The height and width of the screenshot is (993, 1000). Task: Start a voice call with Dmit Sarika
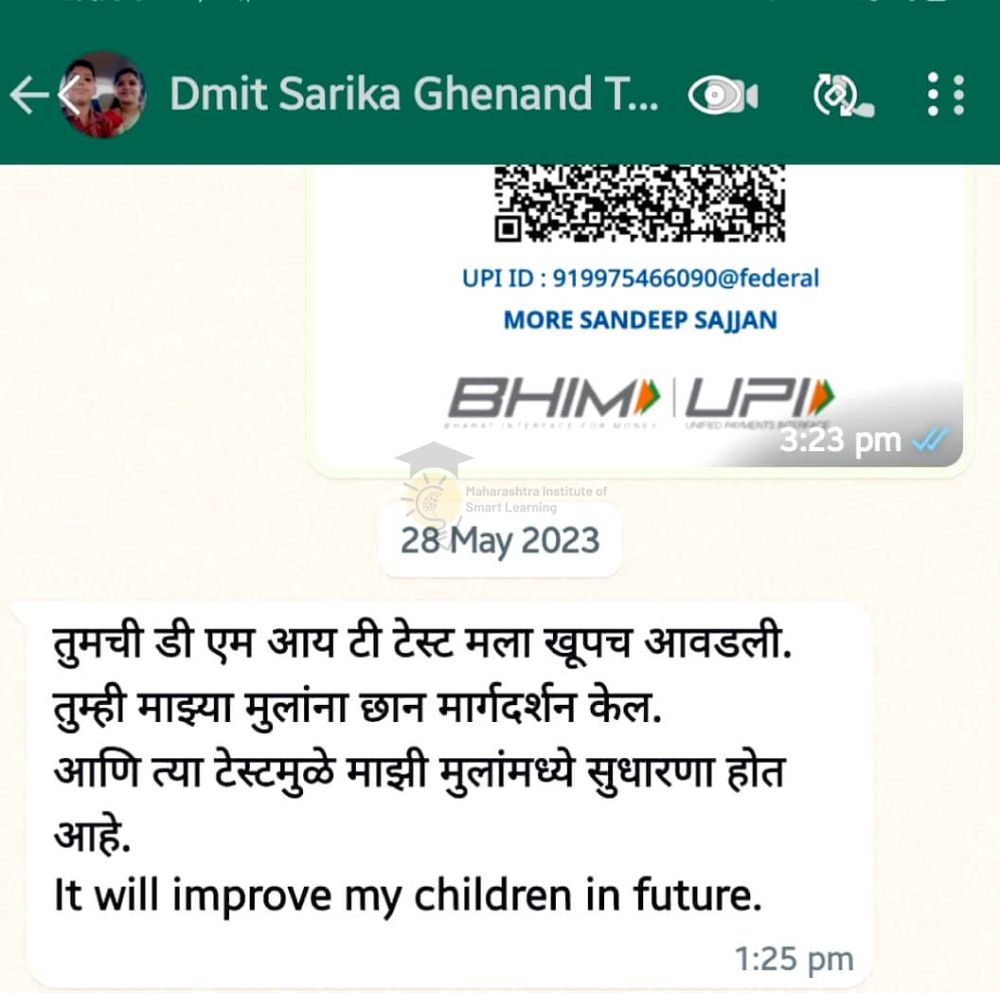coord(842,95)
